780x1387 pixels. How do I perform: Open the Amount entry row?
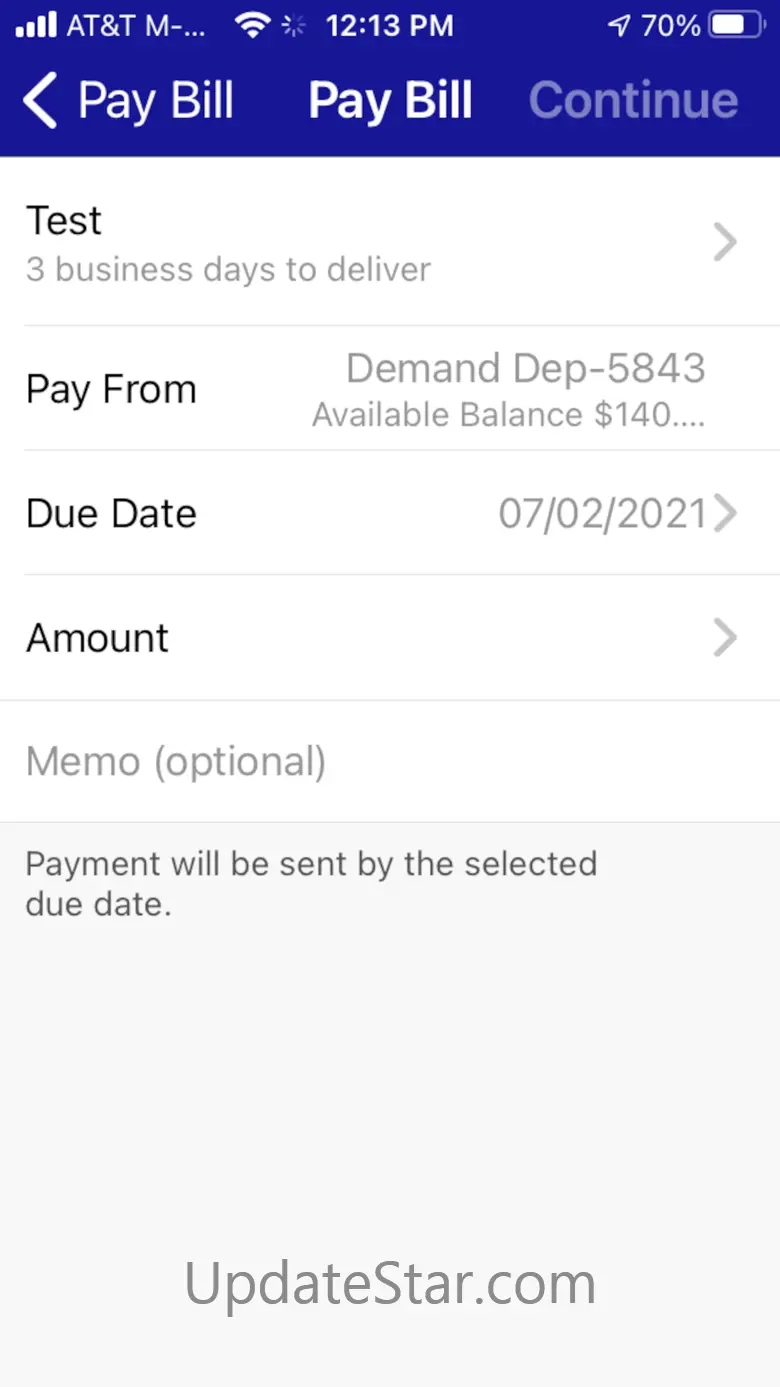coord(390,638)
